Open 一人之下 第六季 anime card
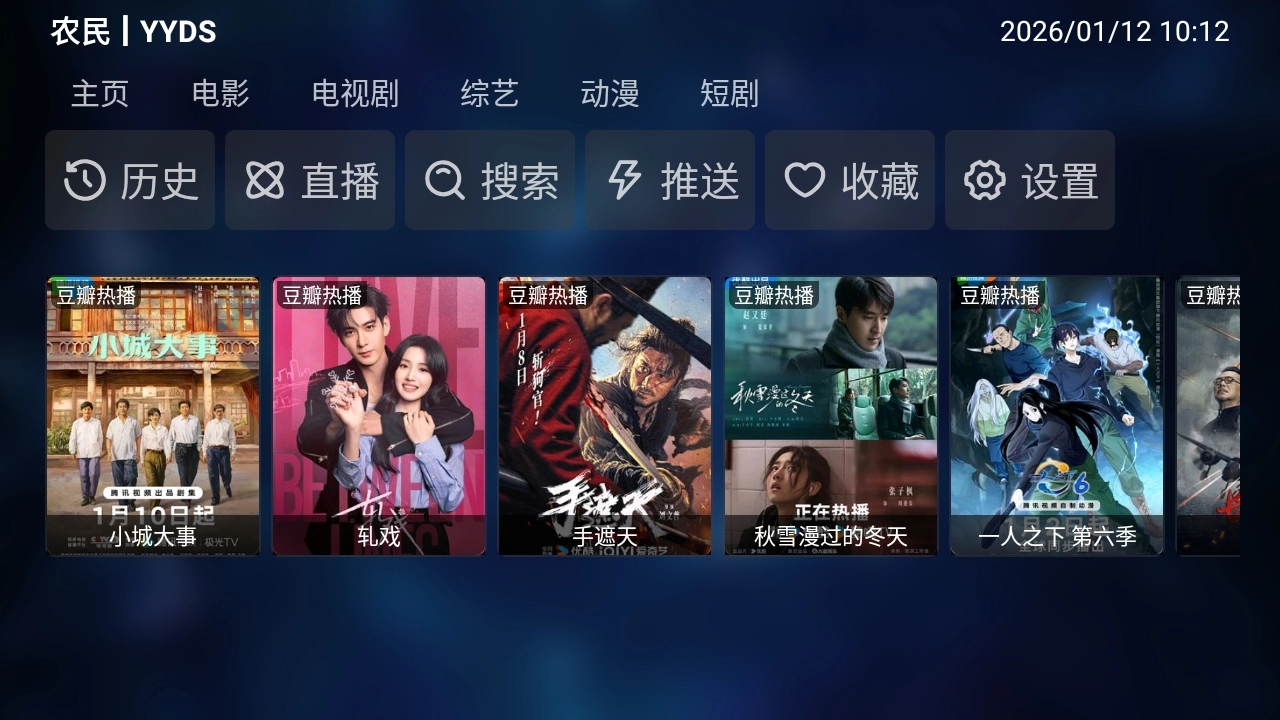Viewport: 1280px width, 720px height. tap(1057, 416)
